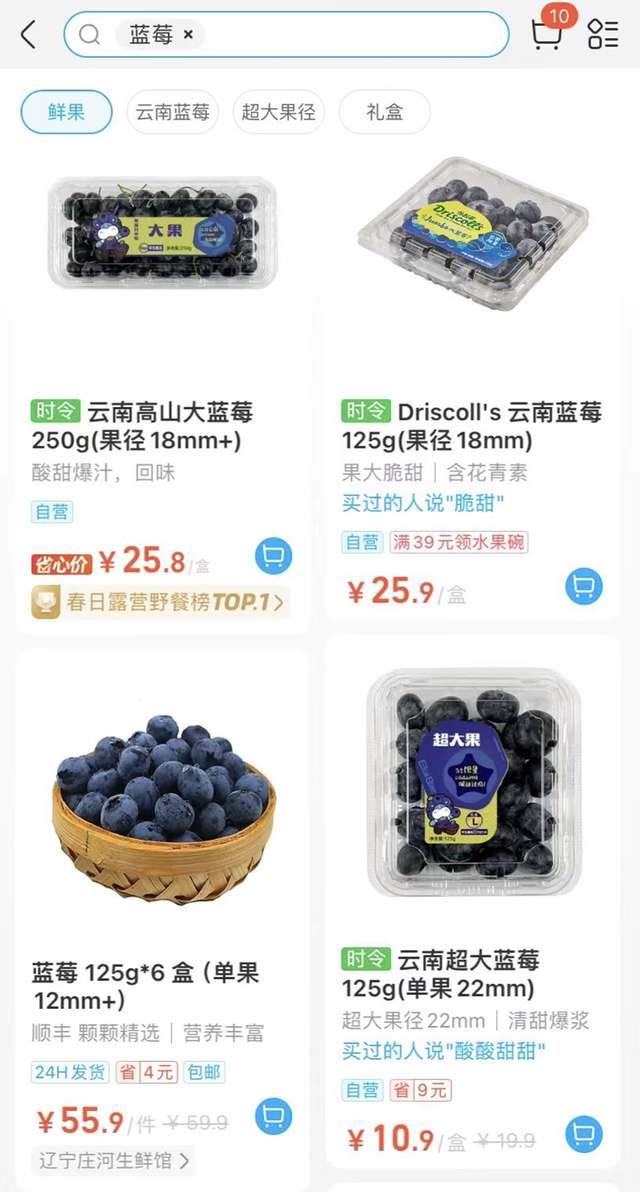Image resolution: width=640 pixels, height=1192 pixels.
Task: Go back using the top-left arrow
Action: [x=28, y=35]
